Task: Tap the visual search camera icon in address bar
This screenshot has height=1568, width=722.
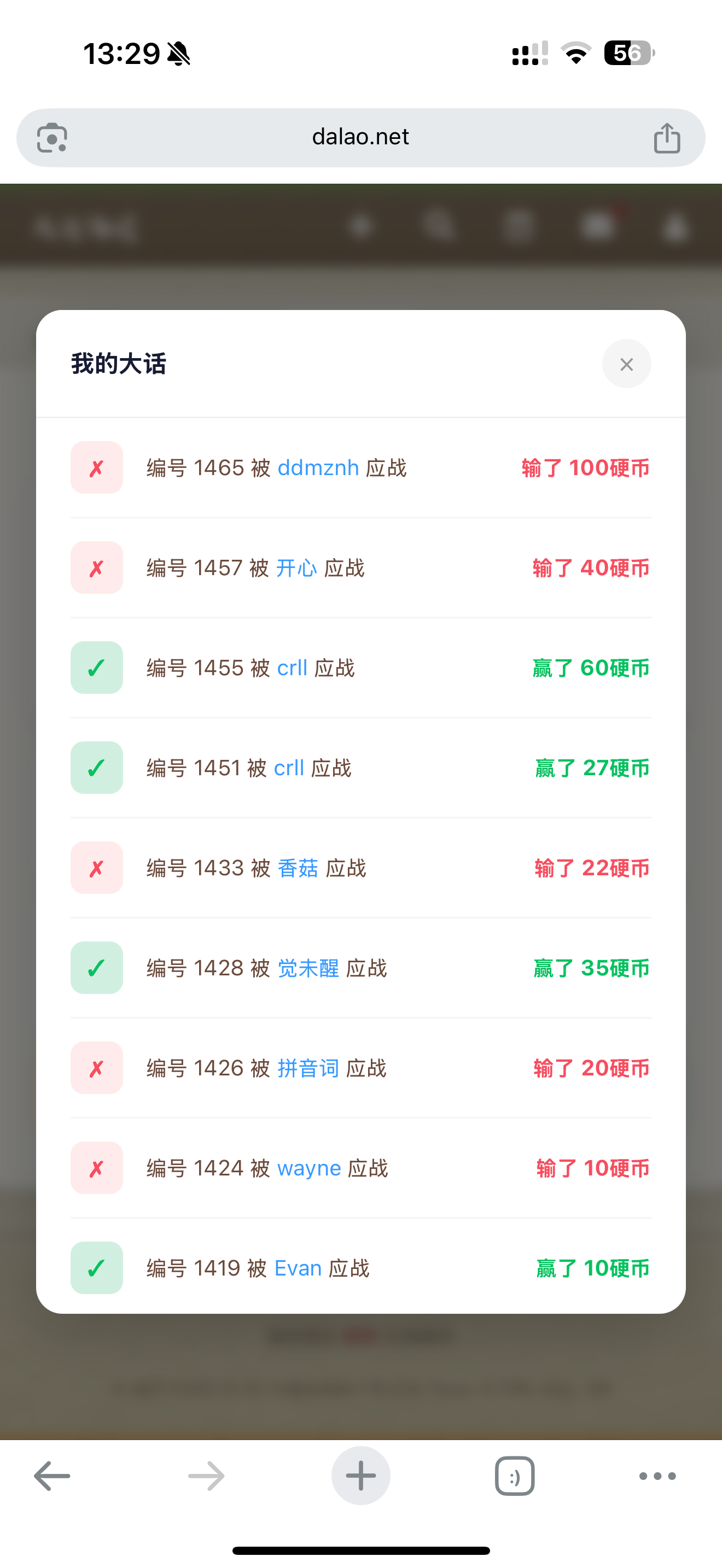Action: [51, 137]
